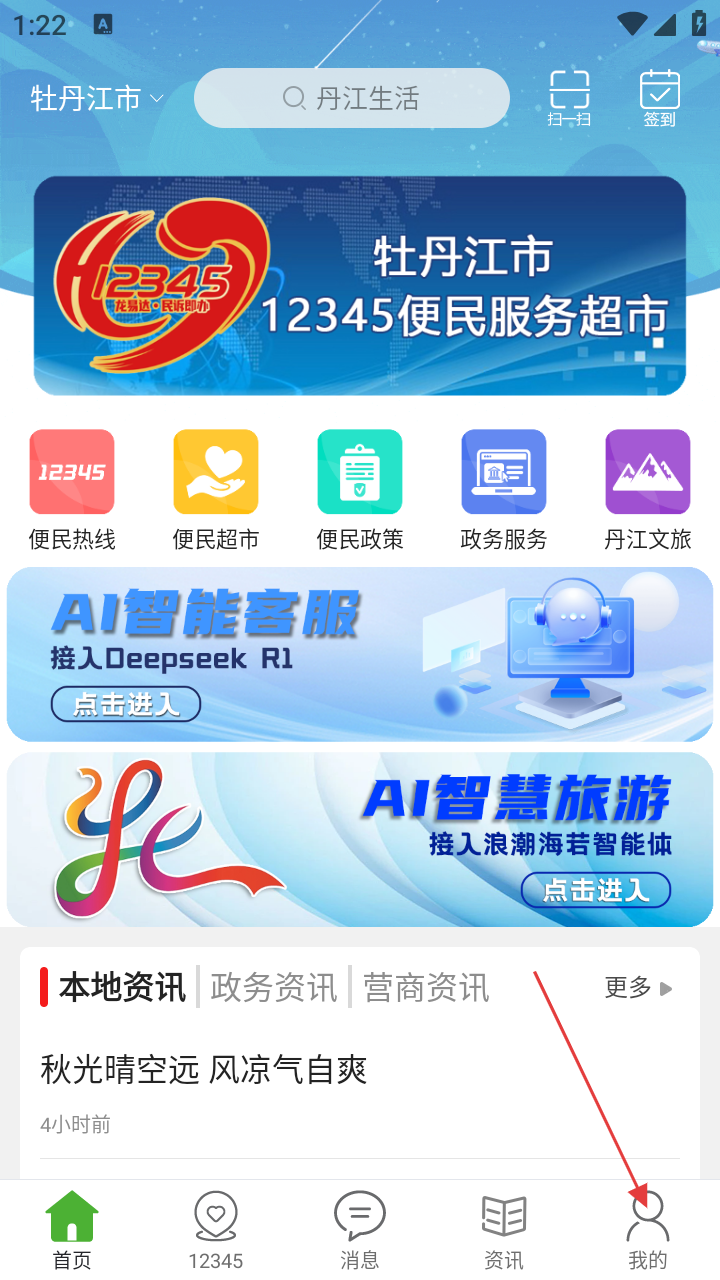Open 便民政策 service
The width and height of the screenshot is (720, 1280).
[360, 489]
